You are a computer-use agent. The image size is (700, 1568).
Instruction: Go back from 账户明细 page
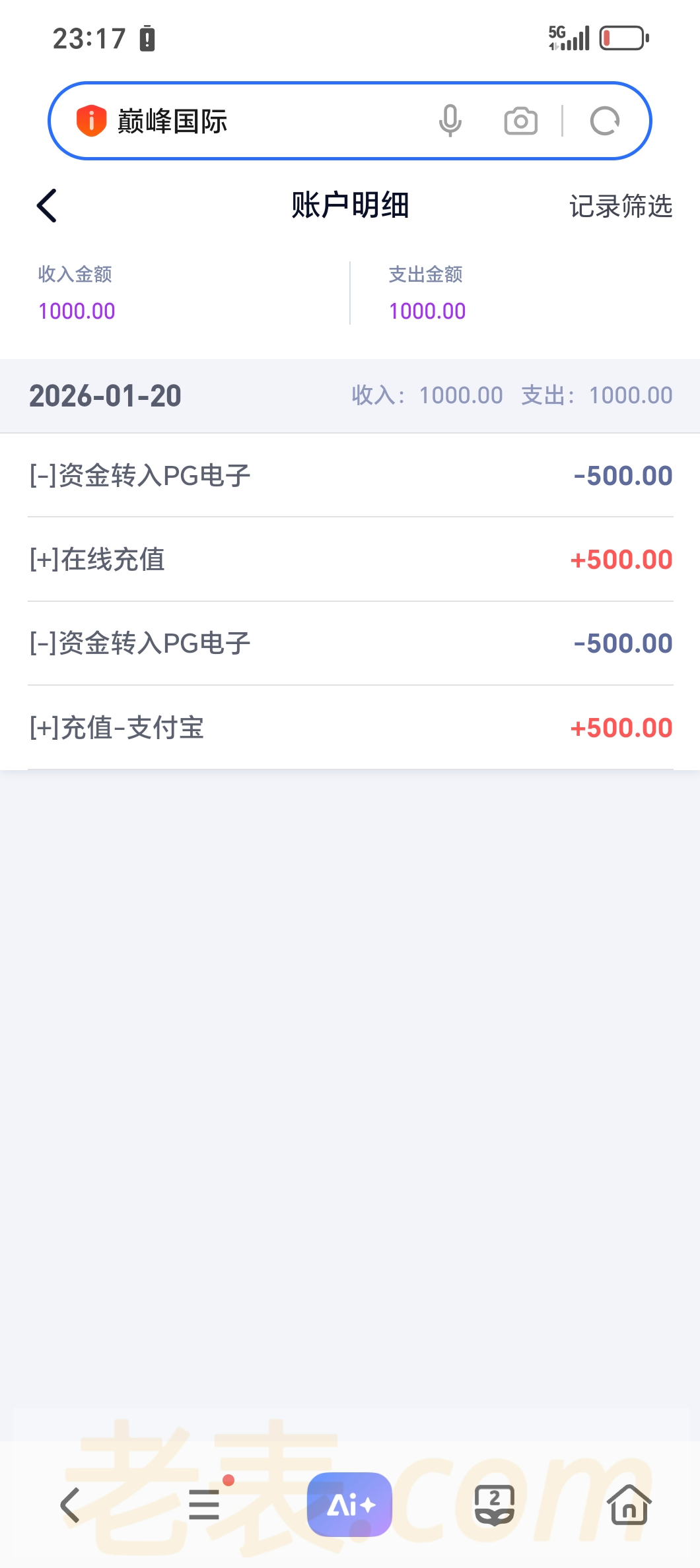pos(47,206)
